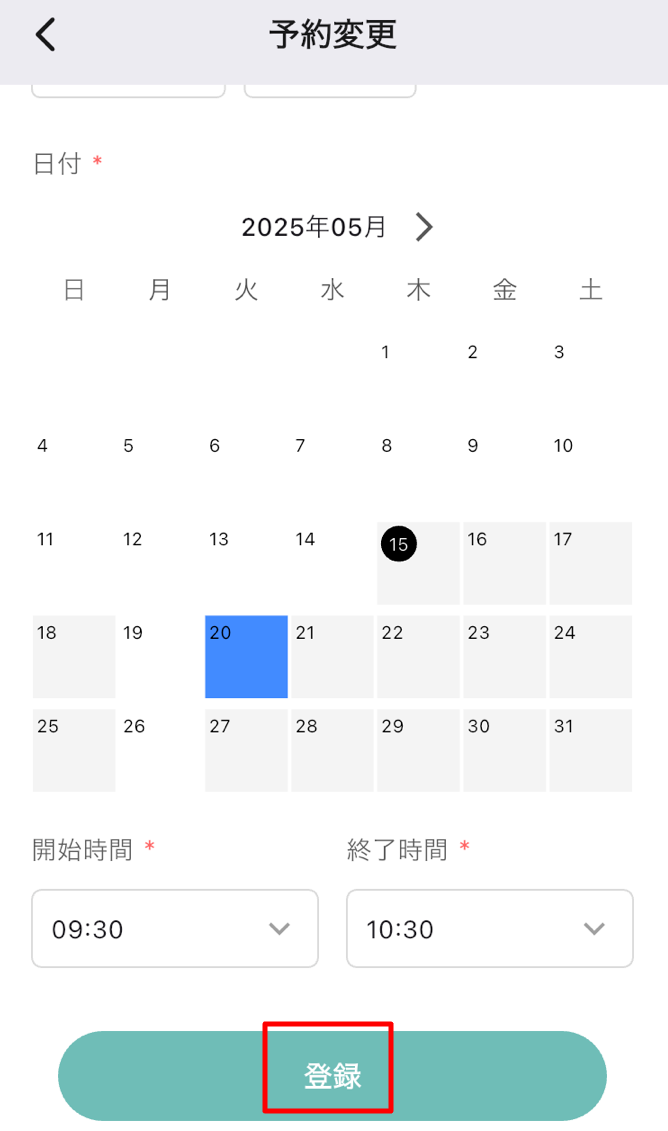Open the 開始時間 dropdown showing 09:30
668x1131 pixels.
[175, 929]
